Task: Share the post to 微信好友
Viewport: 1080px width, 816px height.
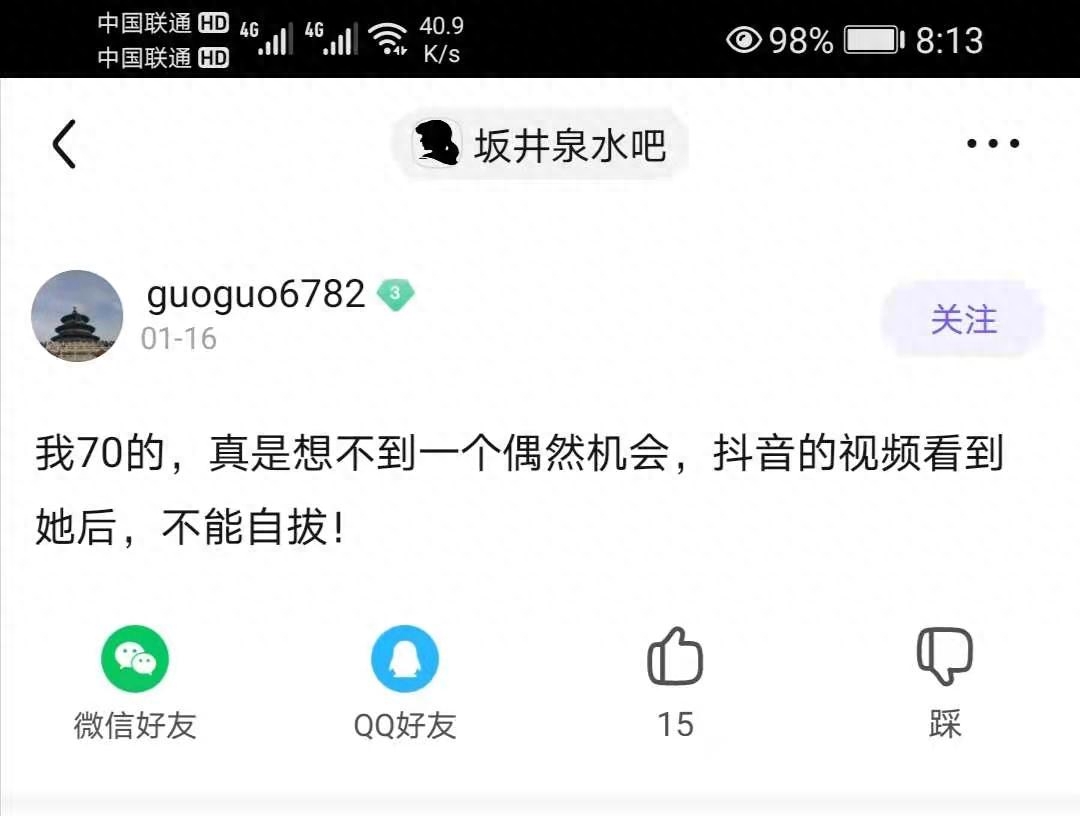Action: (135, 660)
